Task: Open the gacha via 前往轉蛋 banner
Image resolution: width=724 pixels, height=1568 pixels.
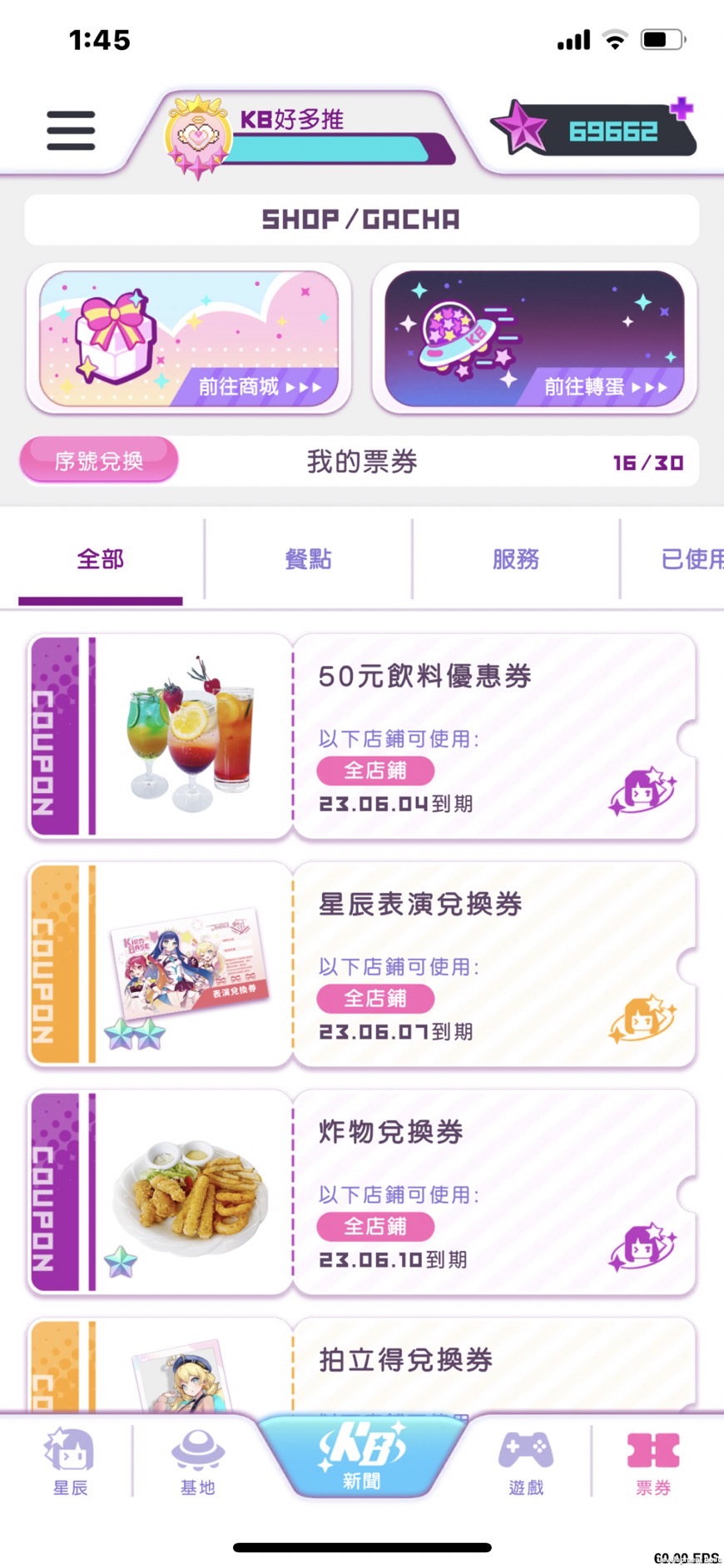Action: click(534, 338)
